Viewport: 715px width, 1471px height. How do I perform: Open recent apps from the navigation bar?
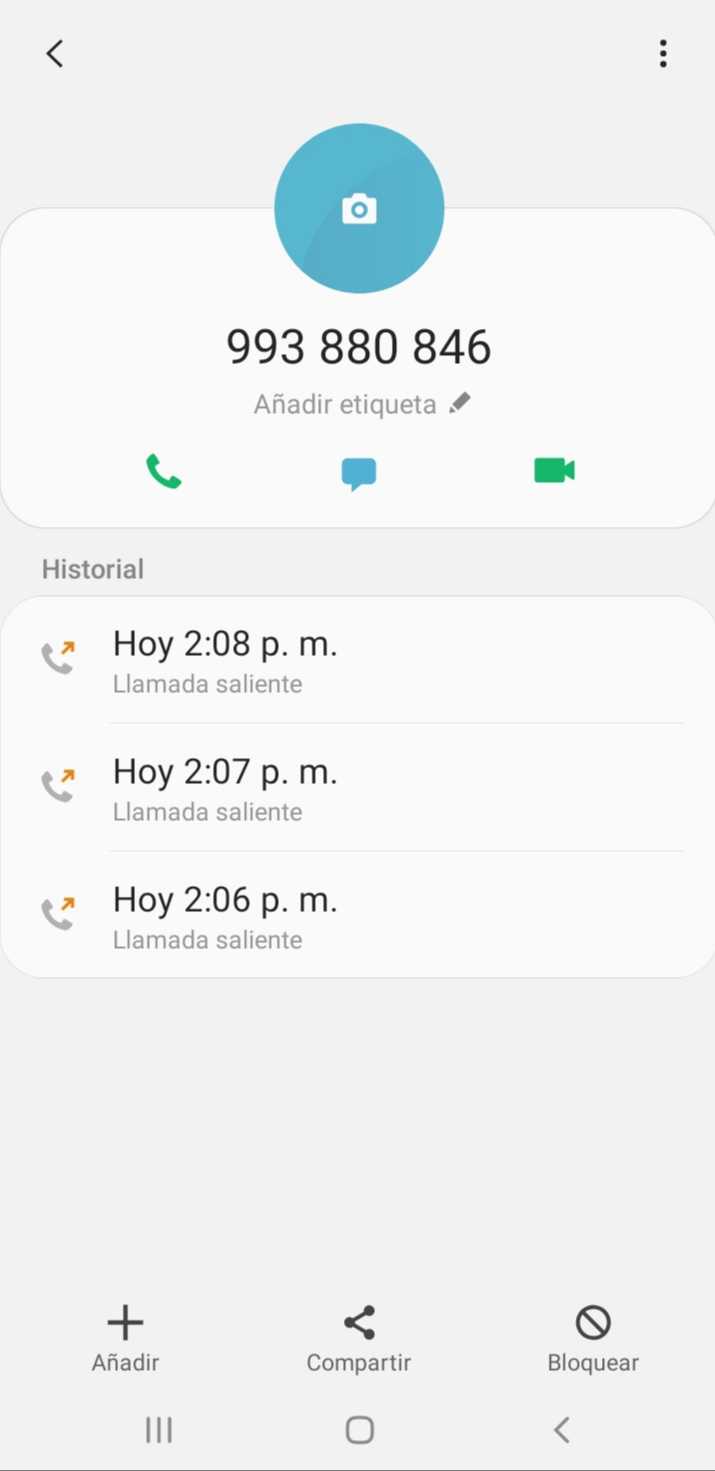click(159, 1430)
